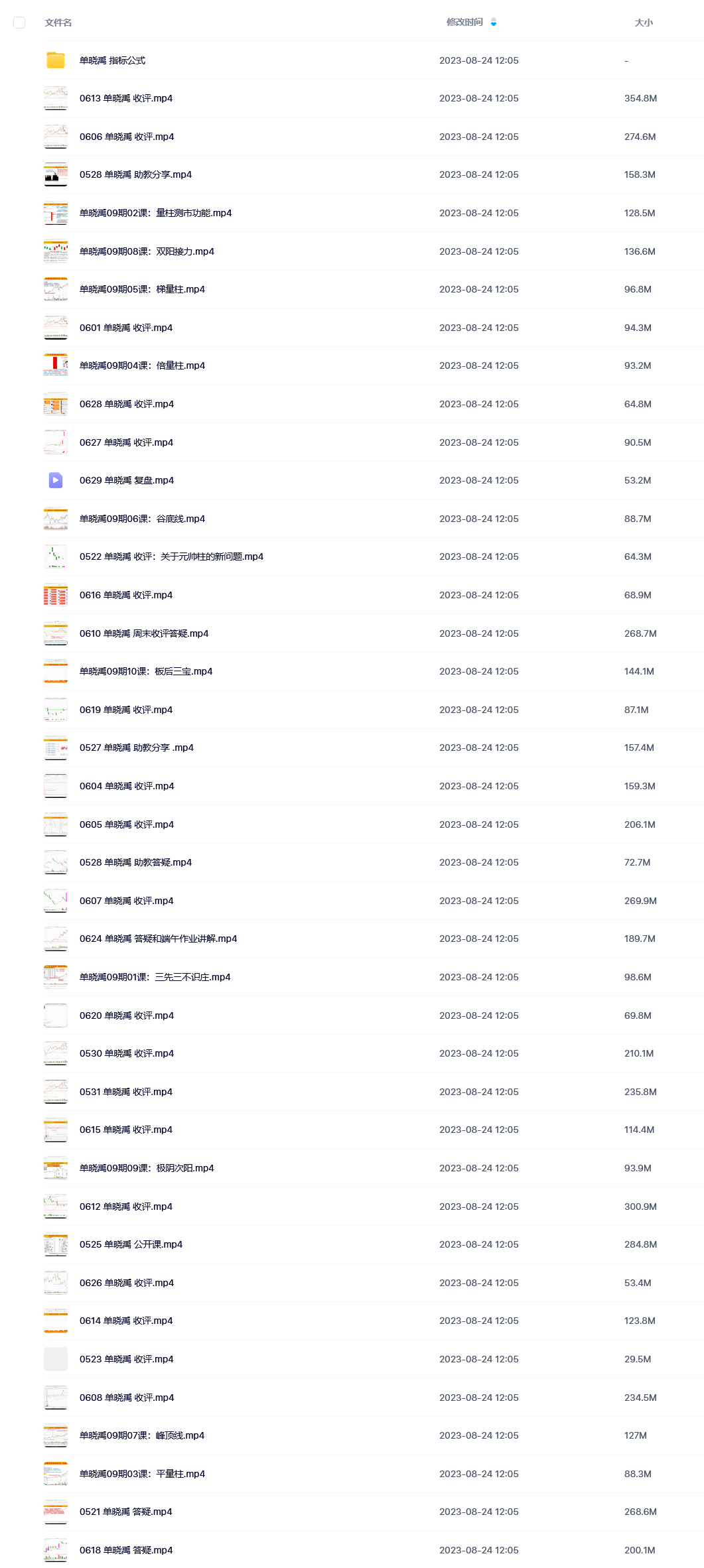Image resolution: width=704 pixels, height=1568 pixels.
Task: Open 0618 单晓禹 答疑.mp4
Action: pos(126,1550)
